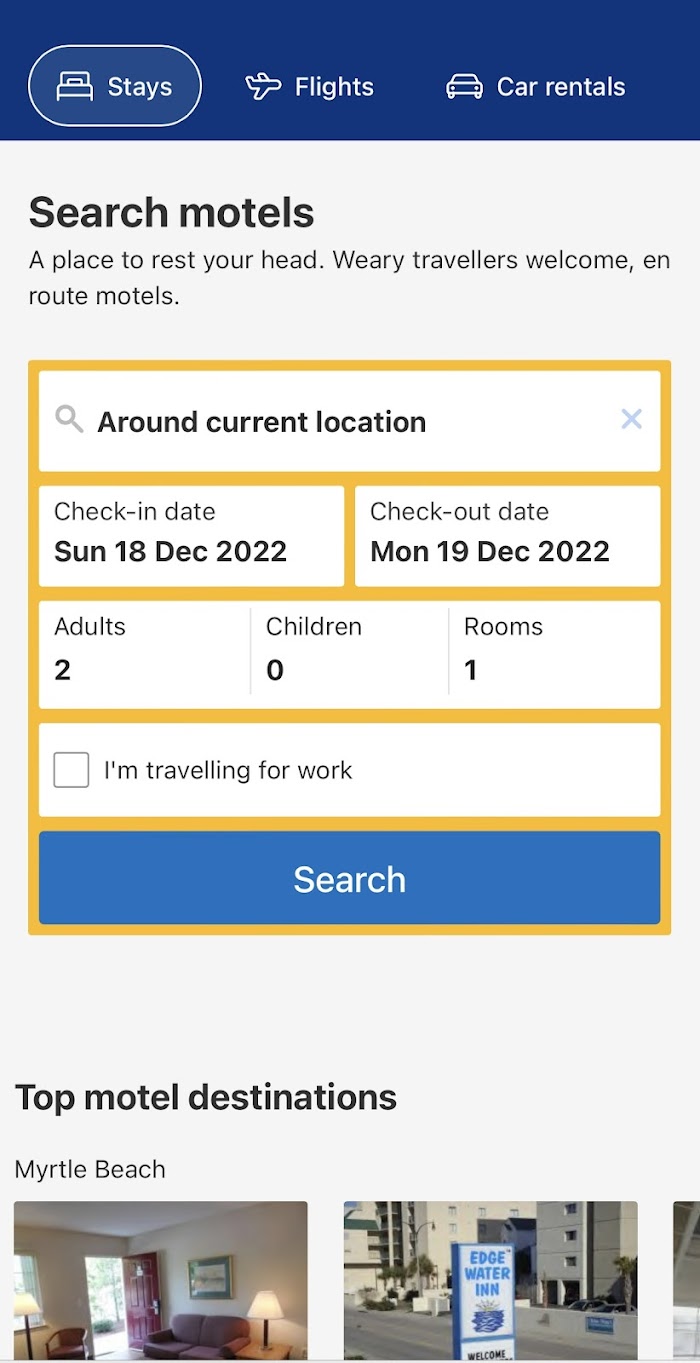
Task: Clear the location field with the X
Action: pos(631,419)
